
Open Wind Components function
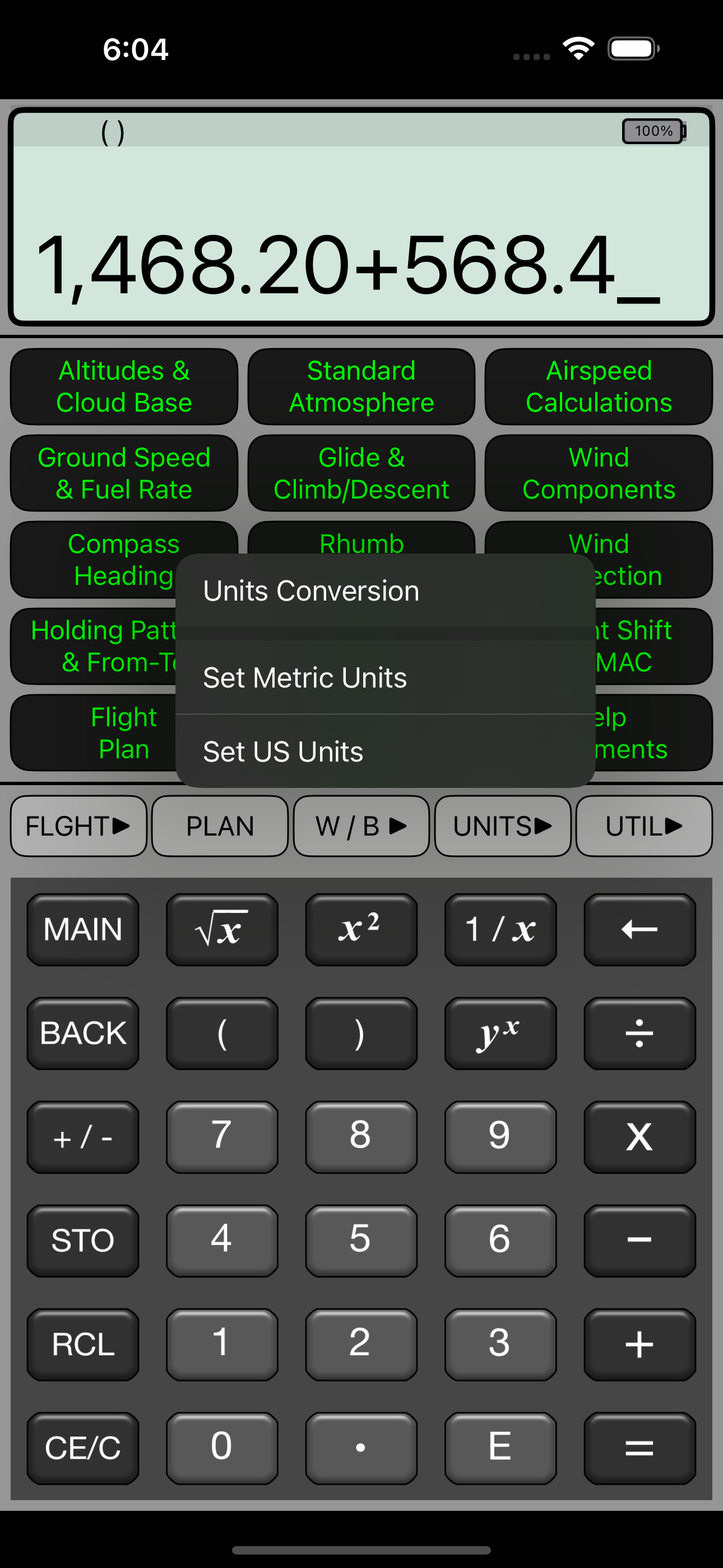coord(599,473)
